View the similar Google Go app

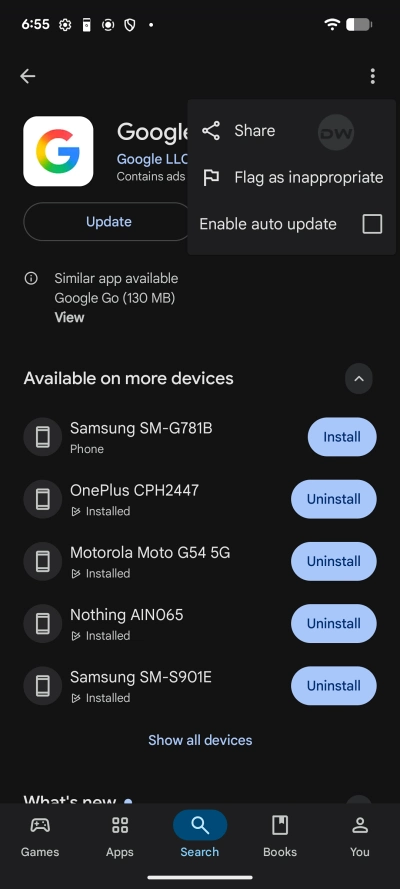click(x=69, y=318)
